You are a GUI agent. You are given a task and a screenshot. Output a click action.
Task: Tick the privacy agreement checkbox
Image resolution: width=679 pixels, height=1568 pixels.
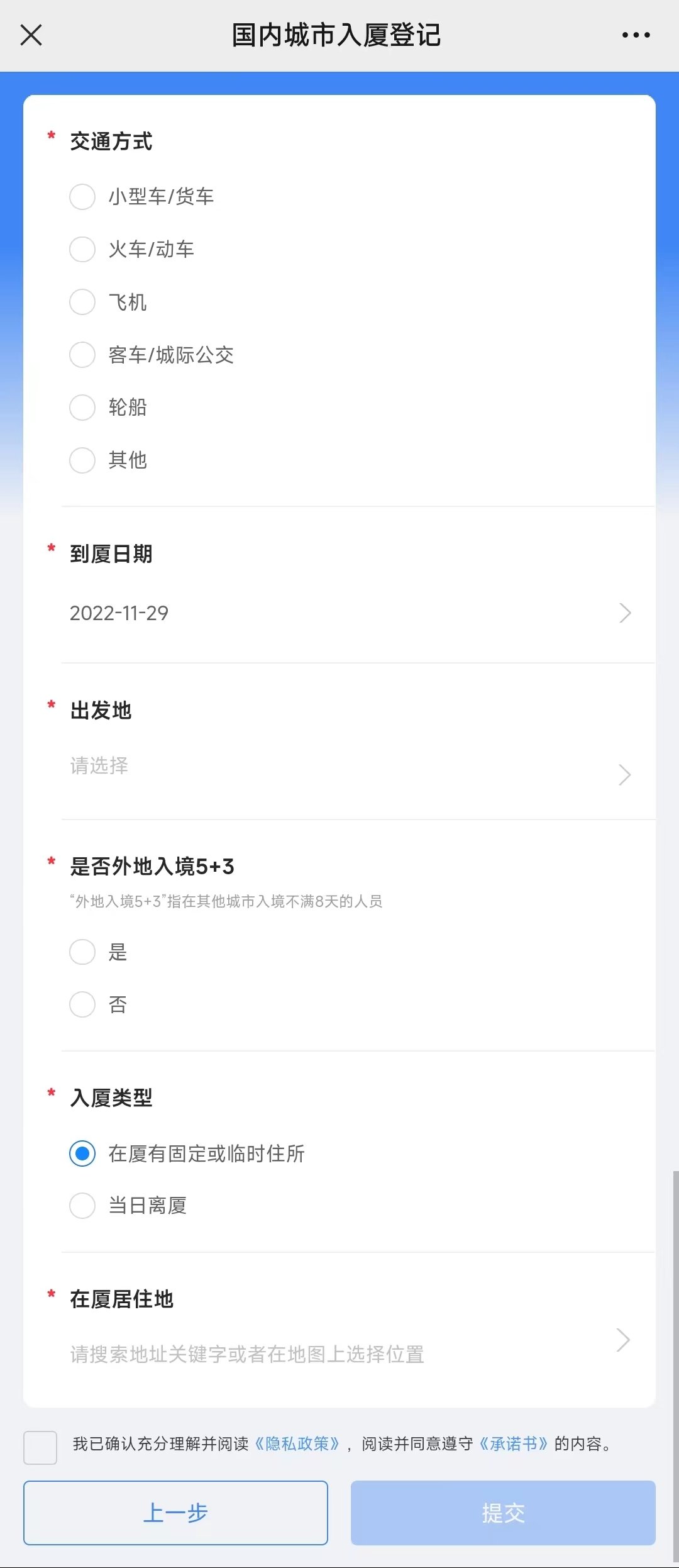tap(40, 1448)
